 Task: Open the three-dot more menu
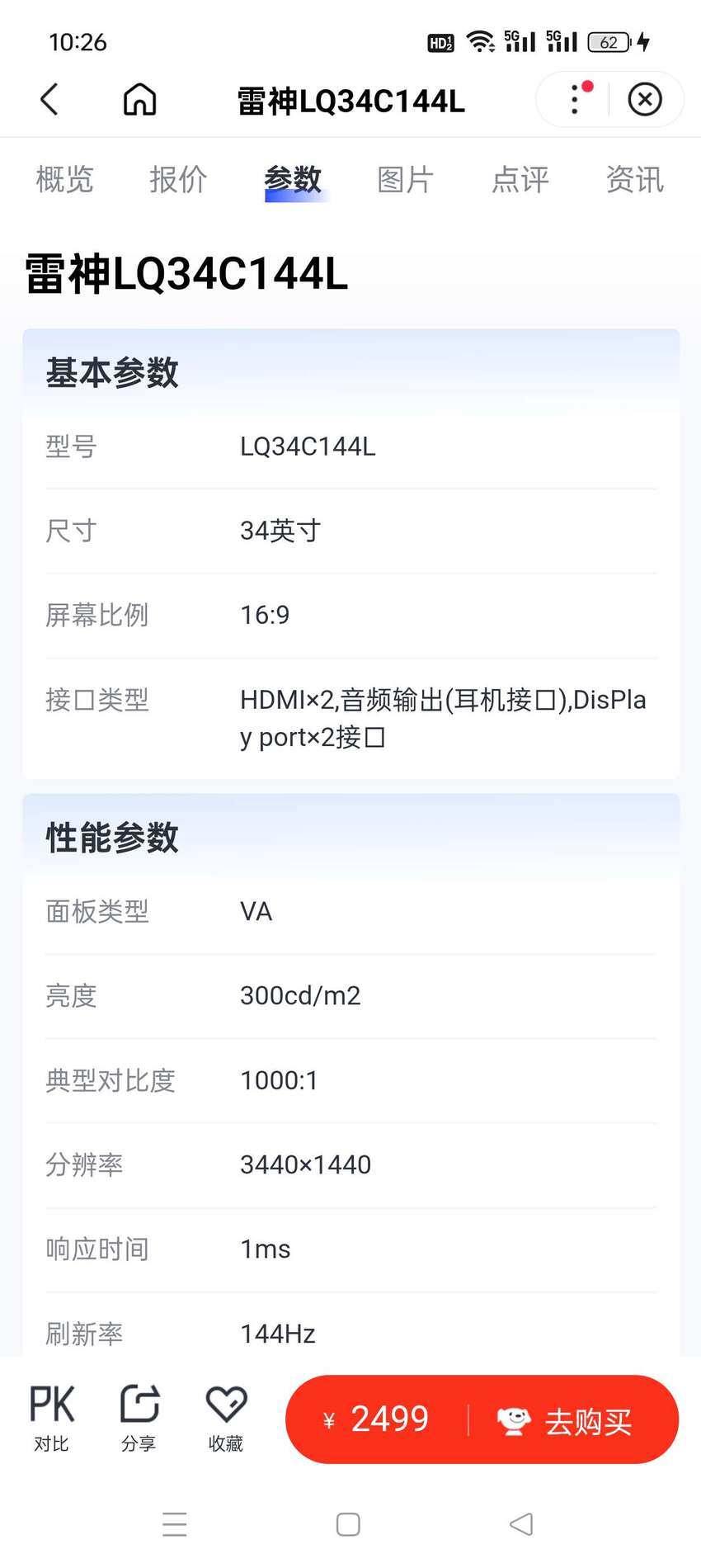(576, 99)
